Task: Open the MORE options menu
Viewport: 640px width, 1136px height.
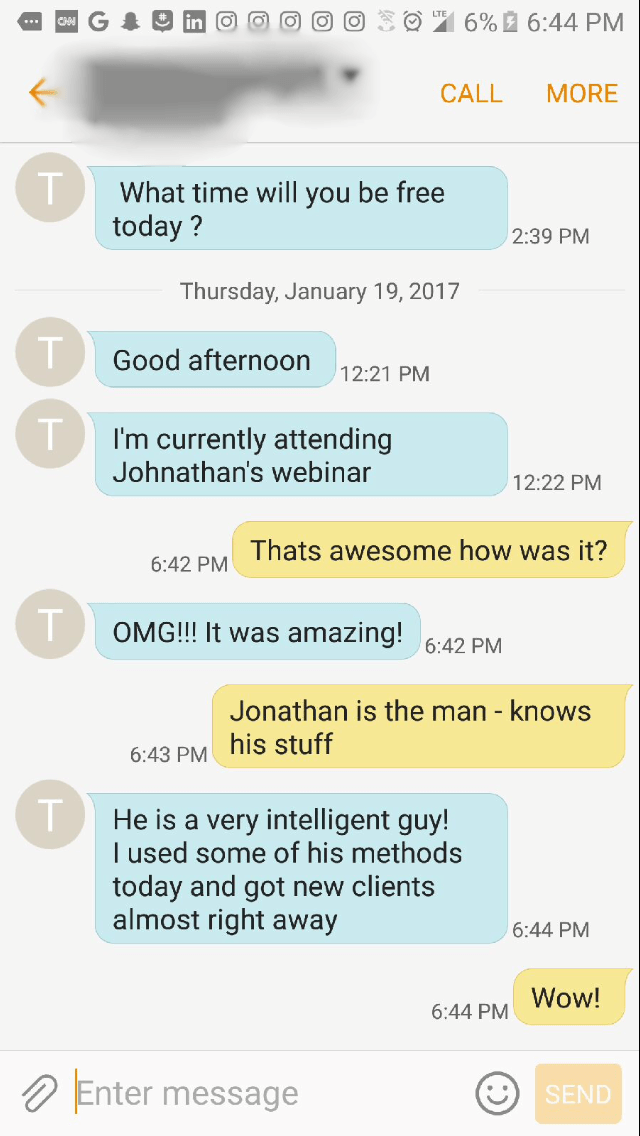Action: [582, 93]
